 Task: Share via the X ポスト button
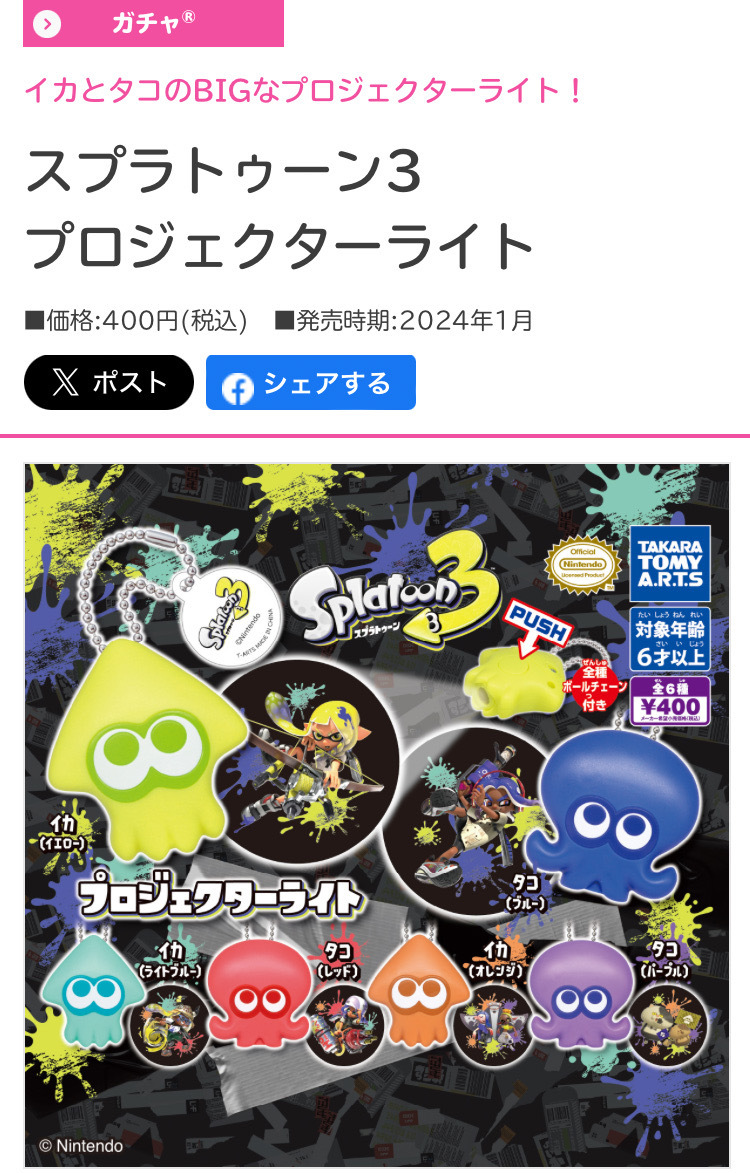pyautogui.click(x=109, y=382)
